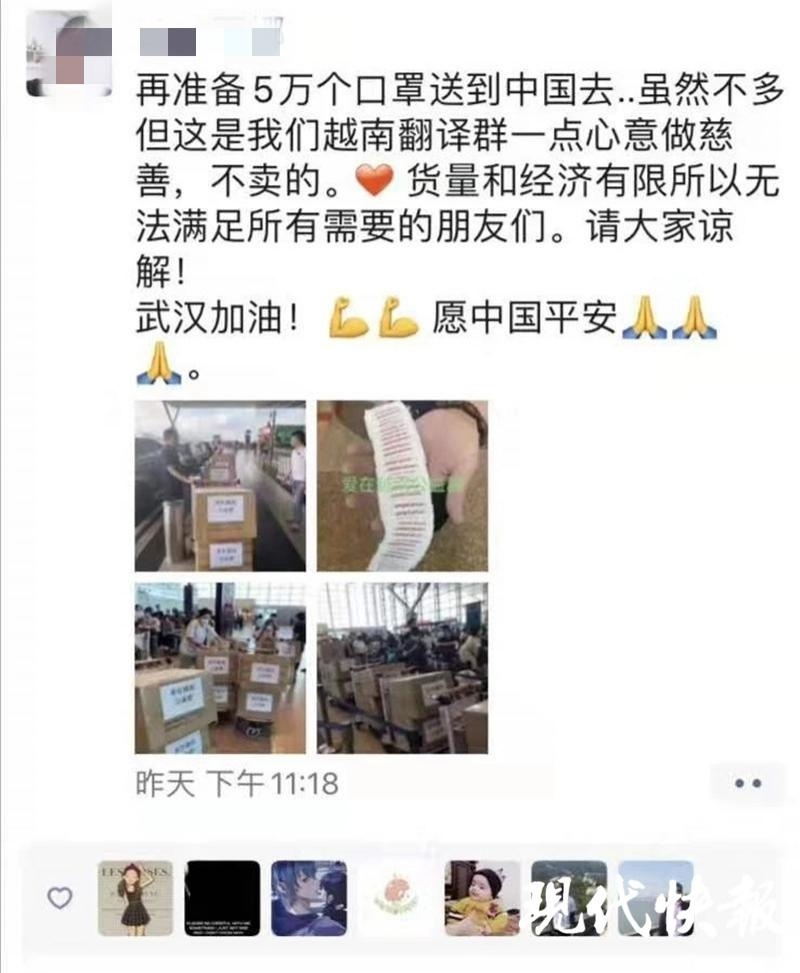View the photo of the long receipt
Image resolution: width=800 pixels, height=973 pixels.
403,486
